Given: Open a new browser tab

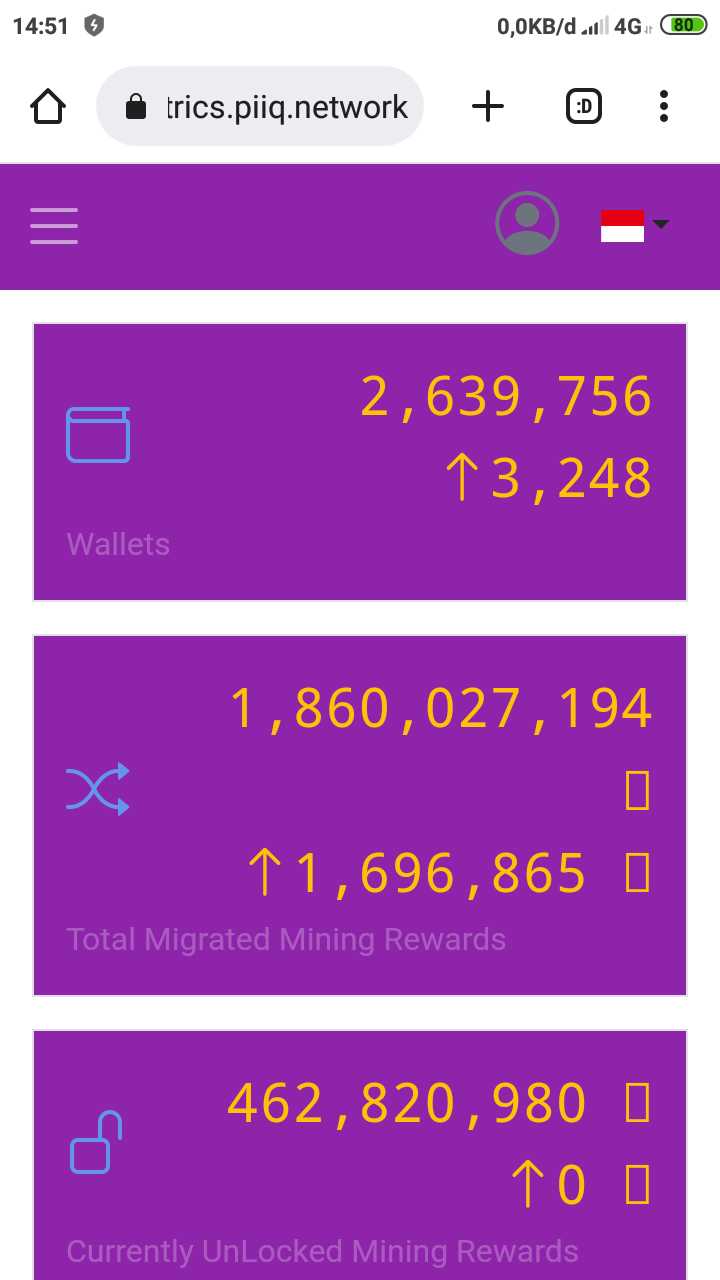Looking at the screenshot, I should point(488,106).
